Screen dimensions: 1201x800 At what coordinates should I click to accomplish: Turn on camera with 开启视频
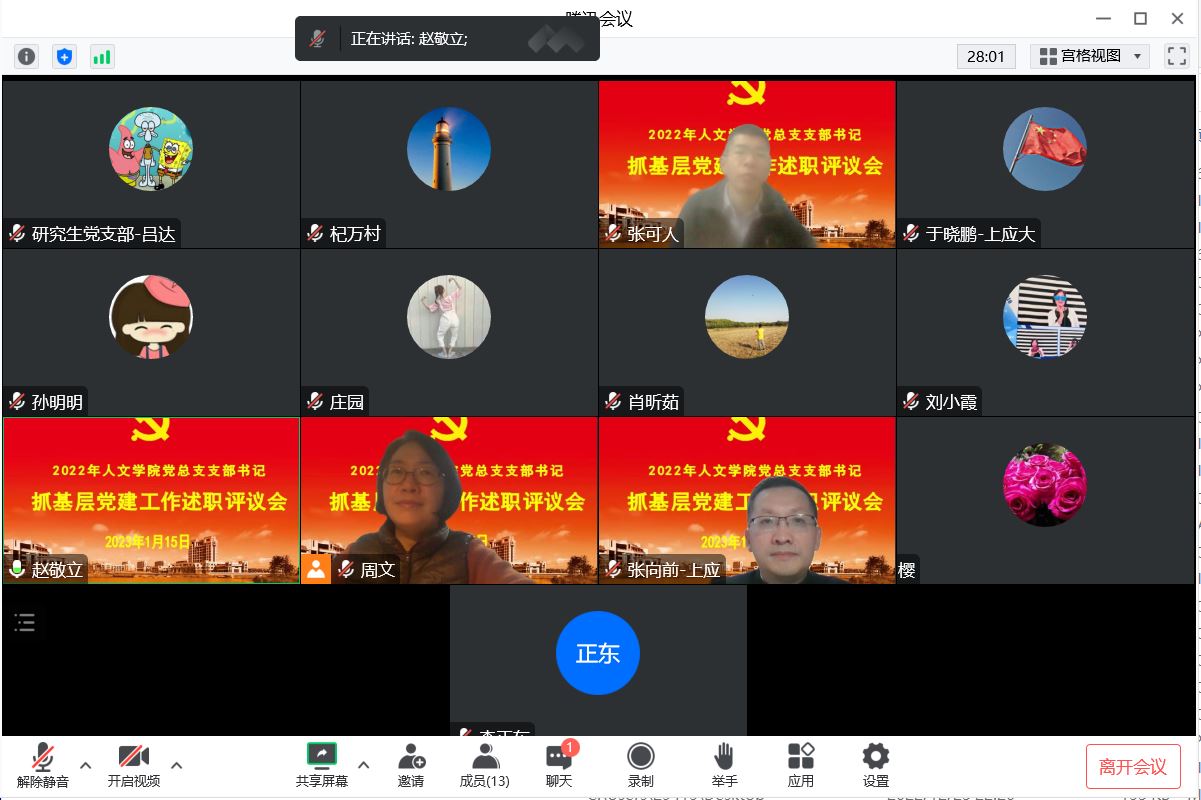133,765
